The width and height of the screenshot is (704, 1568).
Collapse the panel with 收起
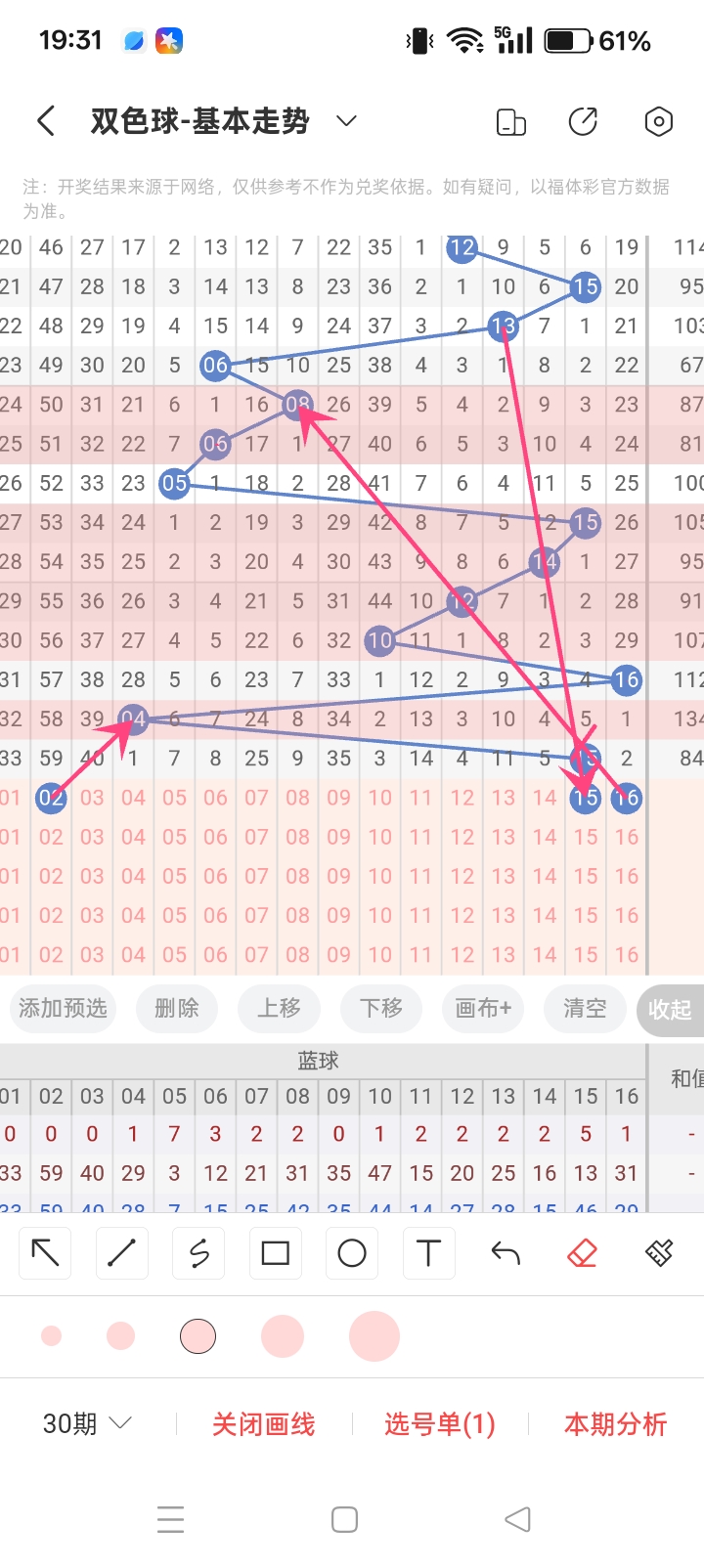coord(670,1010)
